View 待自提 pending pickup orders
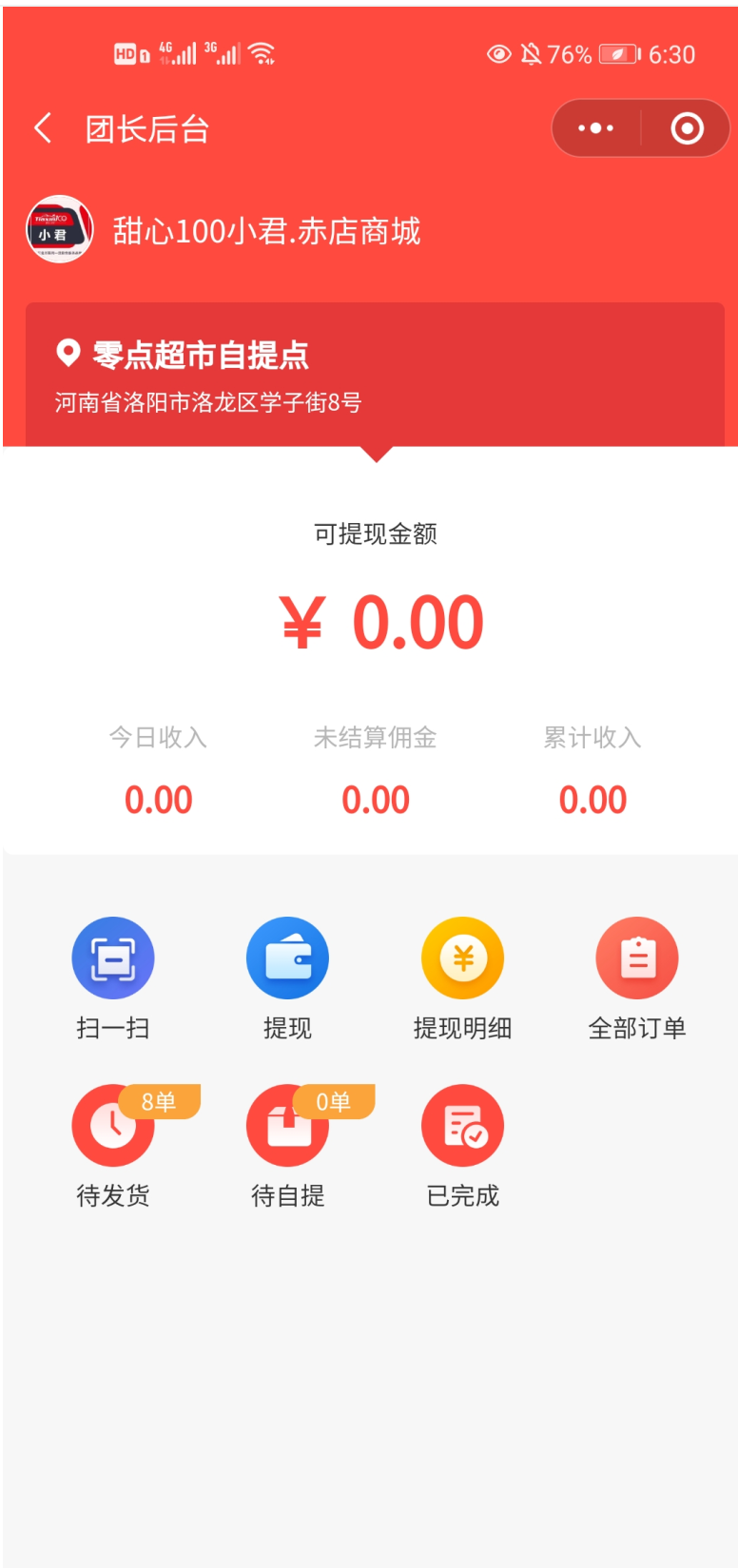This screenshot has width=738, height=1568. pyautogui.click(x=287, y=1146)
